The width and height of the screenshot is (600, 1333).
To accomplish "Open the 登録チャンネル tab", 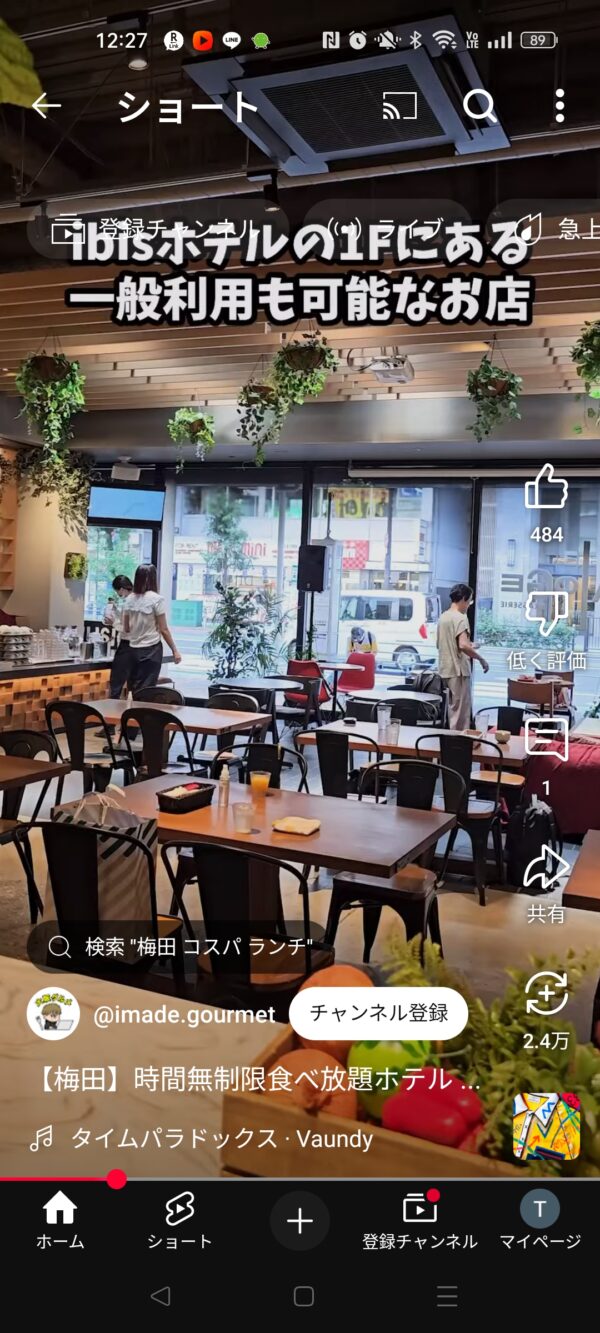I will 420,1221.
